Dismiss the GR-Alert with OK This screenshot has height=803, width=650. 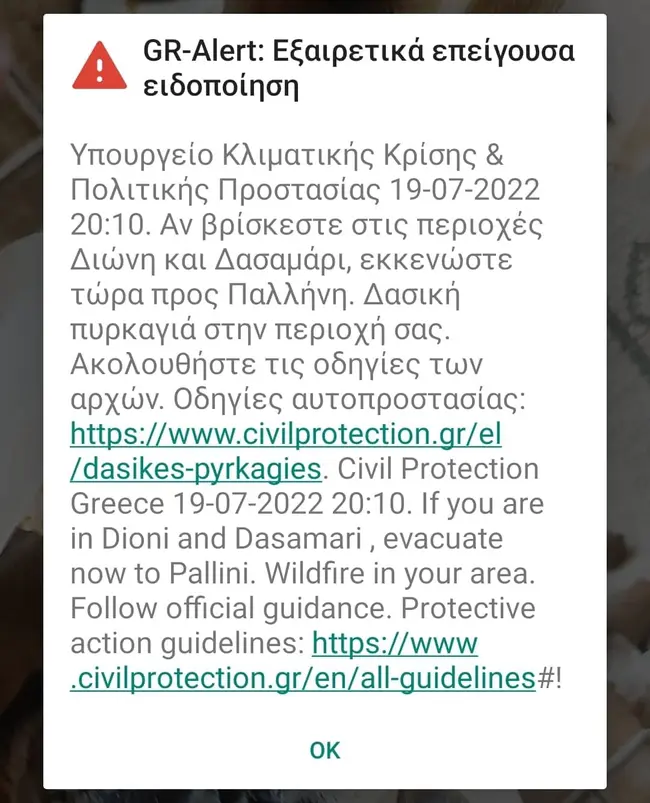point(325,749)
